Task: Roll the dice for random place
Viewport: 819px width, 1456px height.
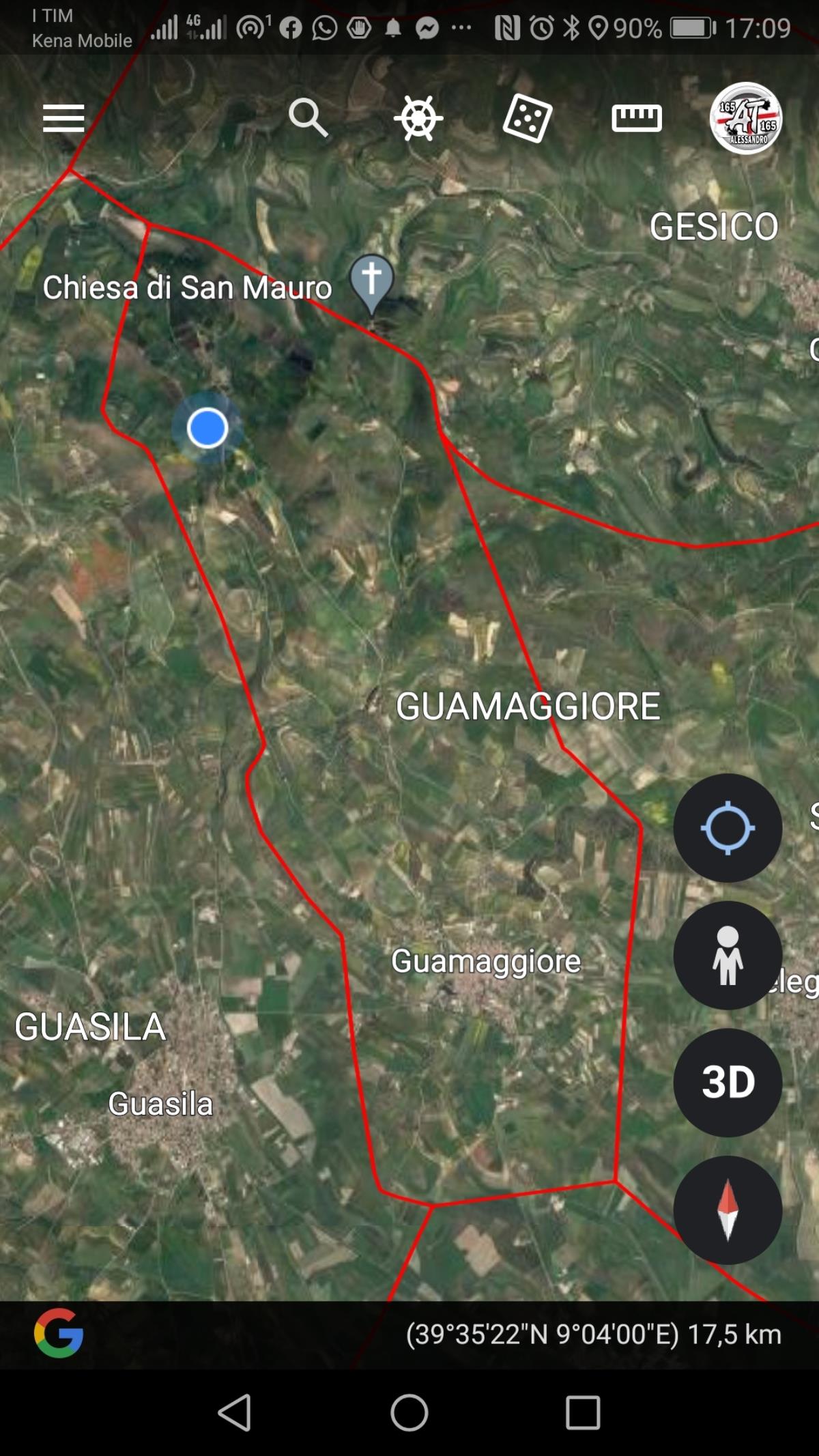Action: click(527, 118)
